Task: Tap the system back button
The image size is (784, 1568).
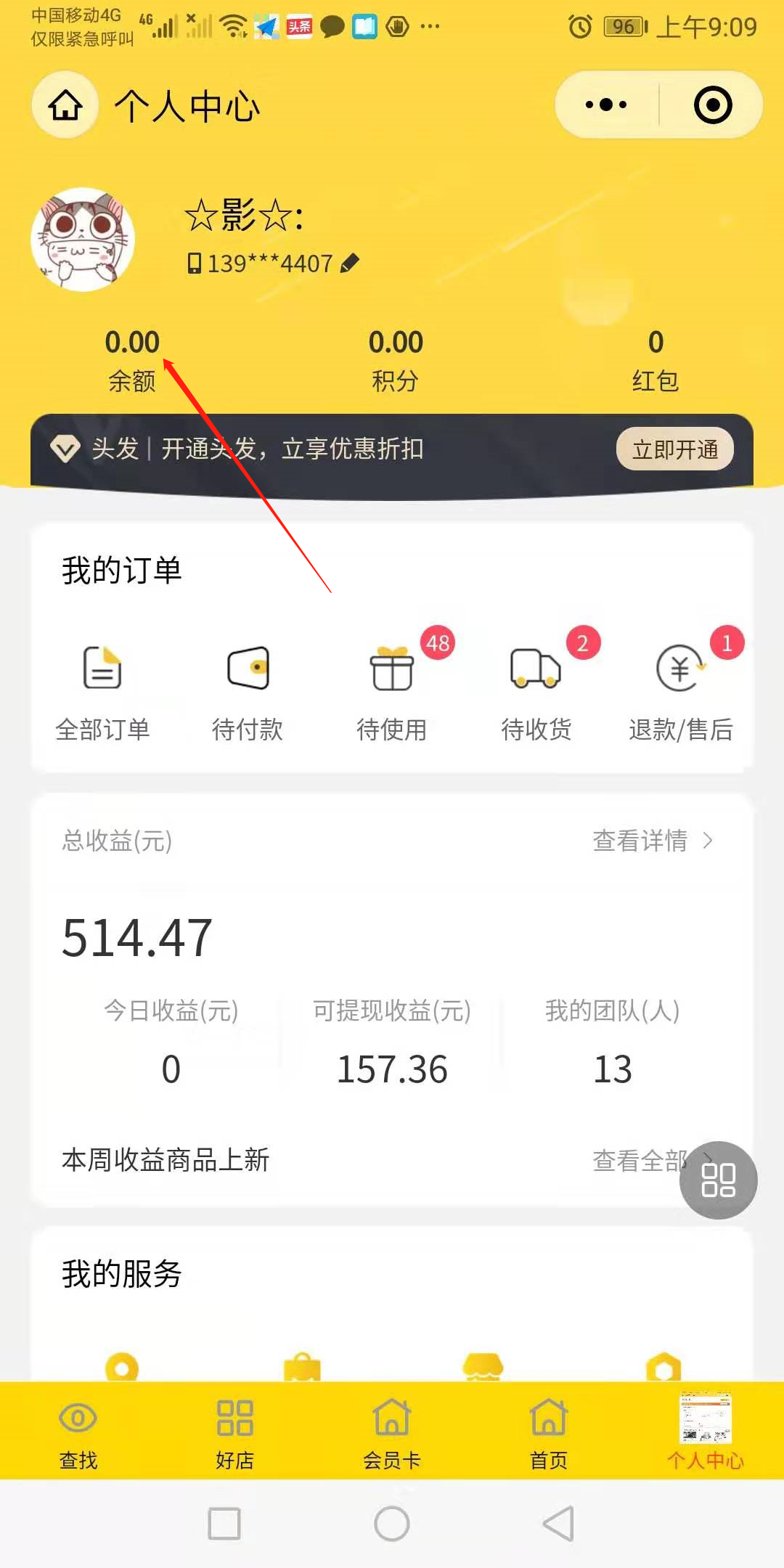Action: (559, 1523)
